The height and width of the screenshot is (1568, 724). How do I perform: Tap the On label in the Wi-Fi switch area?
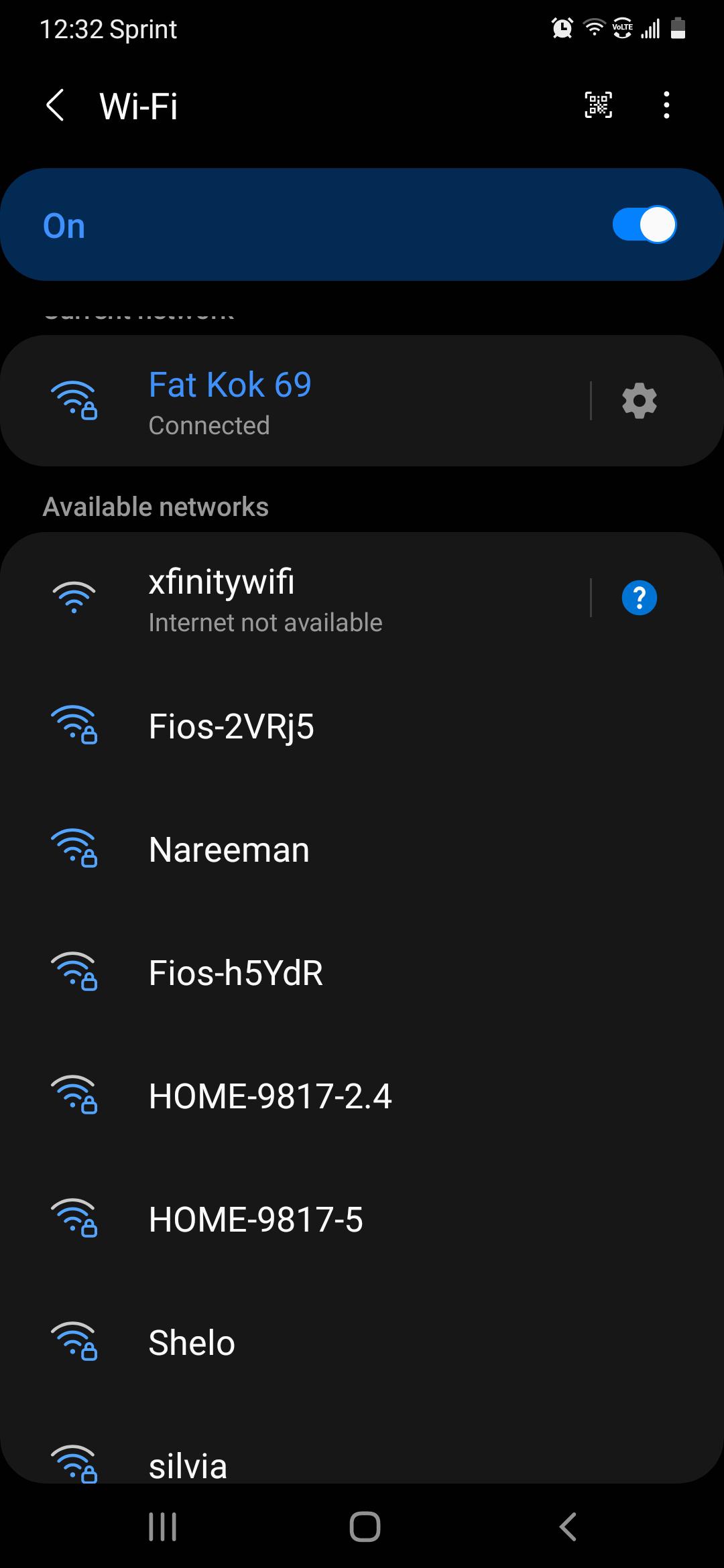pos(64,224)
